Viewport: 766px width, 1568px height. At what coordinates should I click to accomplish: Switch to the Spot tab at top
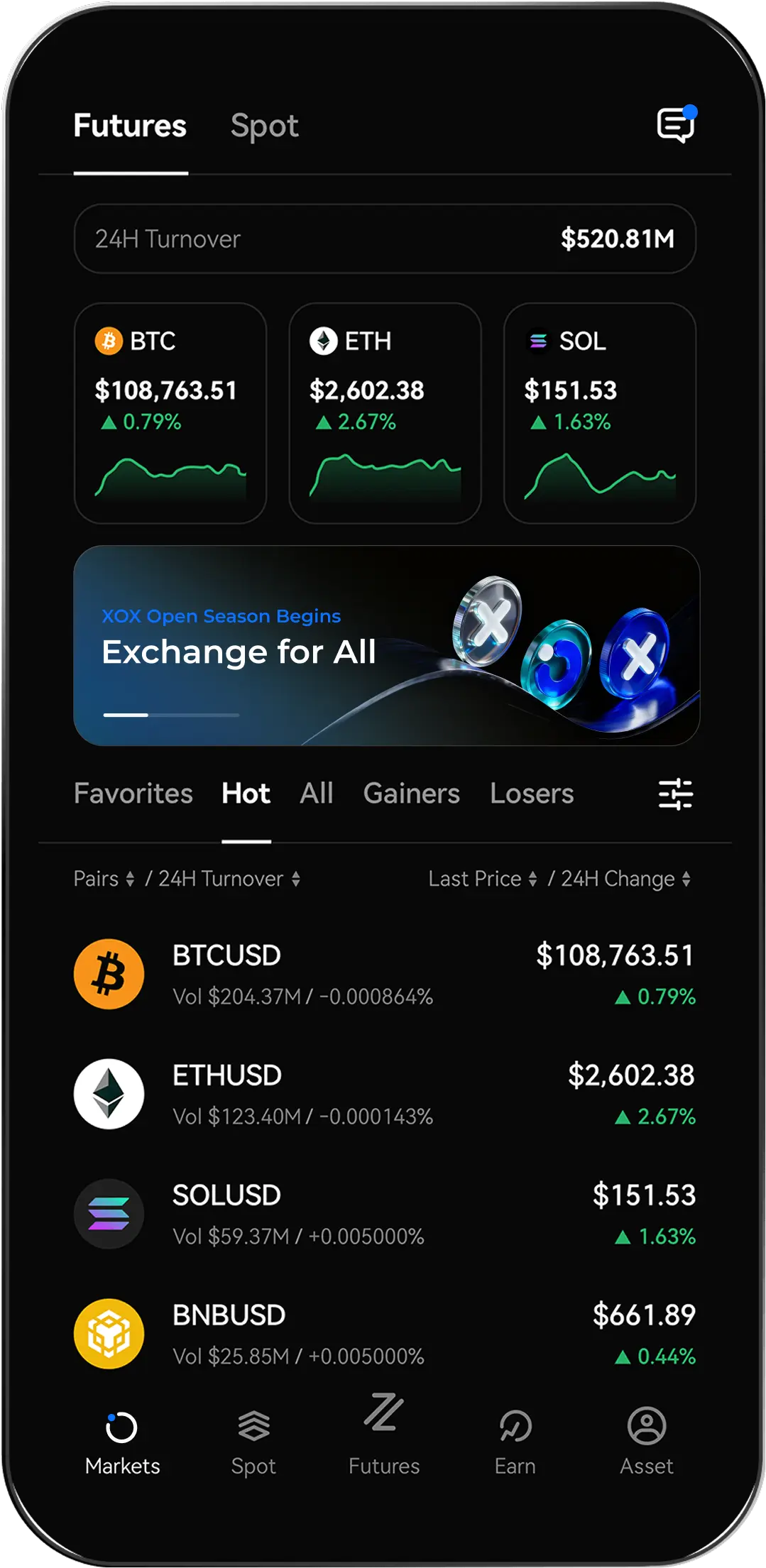(x=264, y=126)
